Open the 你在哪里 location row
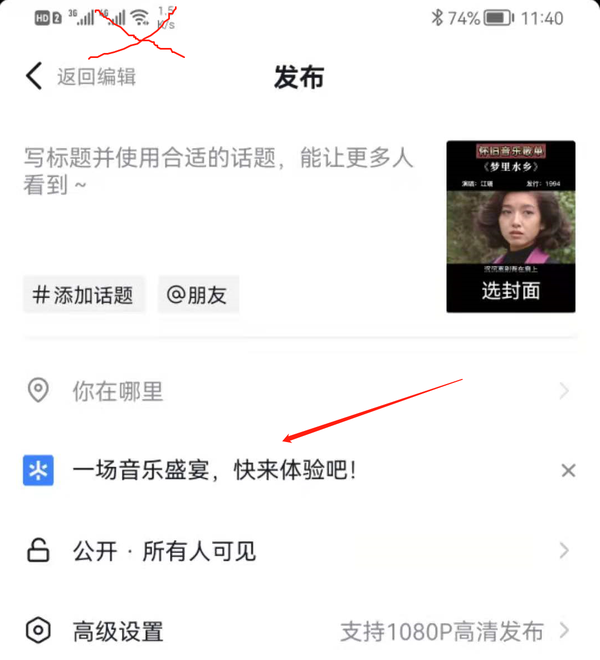 (300, 391)
